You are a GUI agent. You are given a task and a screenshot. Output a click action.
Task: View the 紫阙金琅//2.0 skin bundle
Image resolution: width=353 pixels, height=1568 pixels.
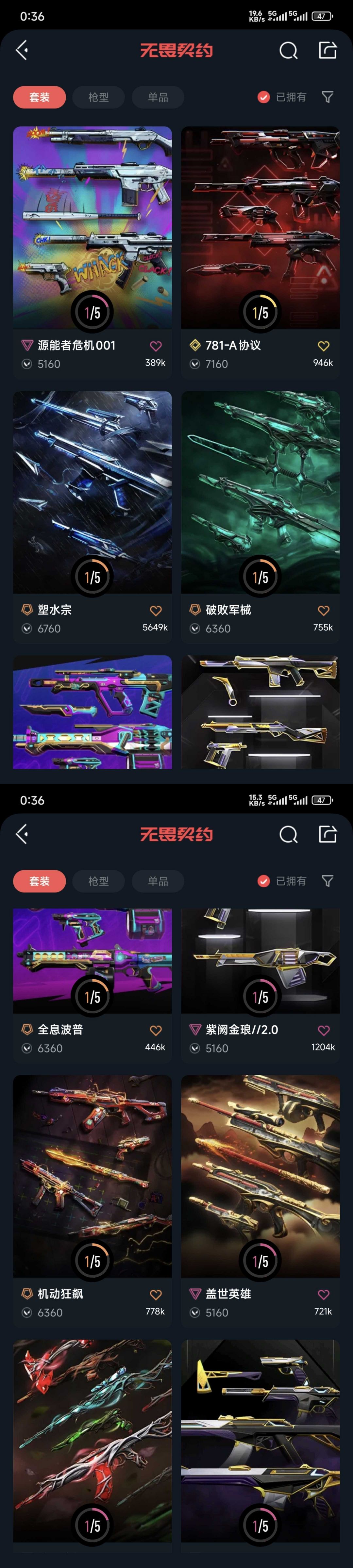pyautogui.click(x=260, y=955)
